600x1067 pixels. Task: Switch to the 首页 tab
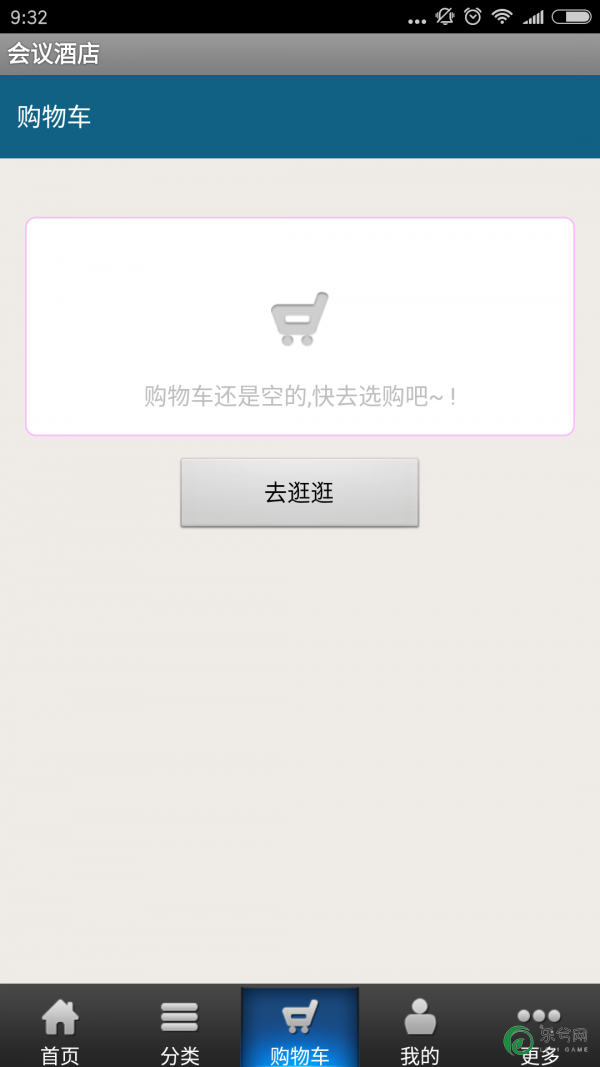(60, 1028)
